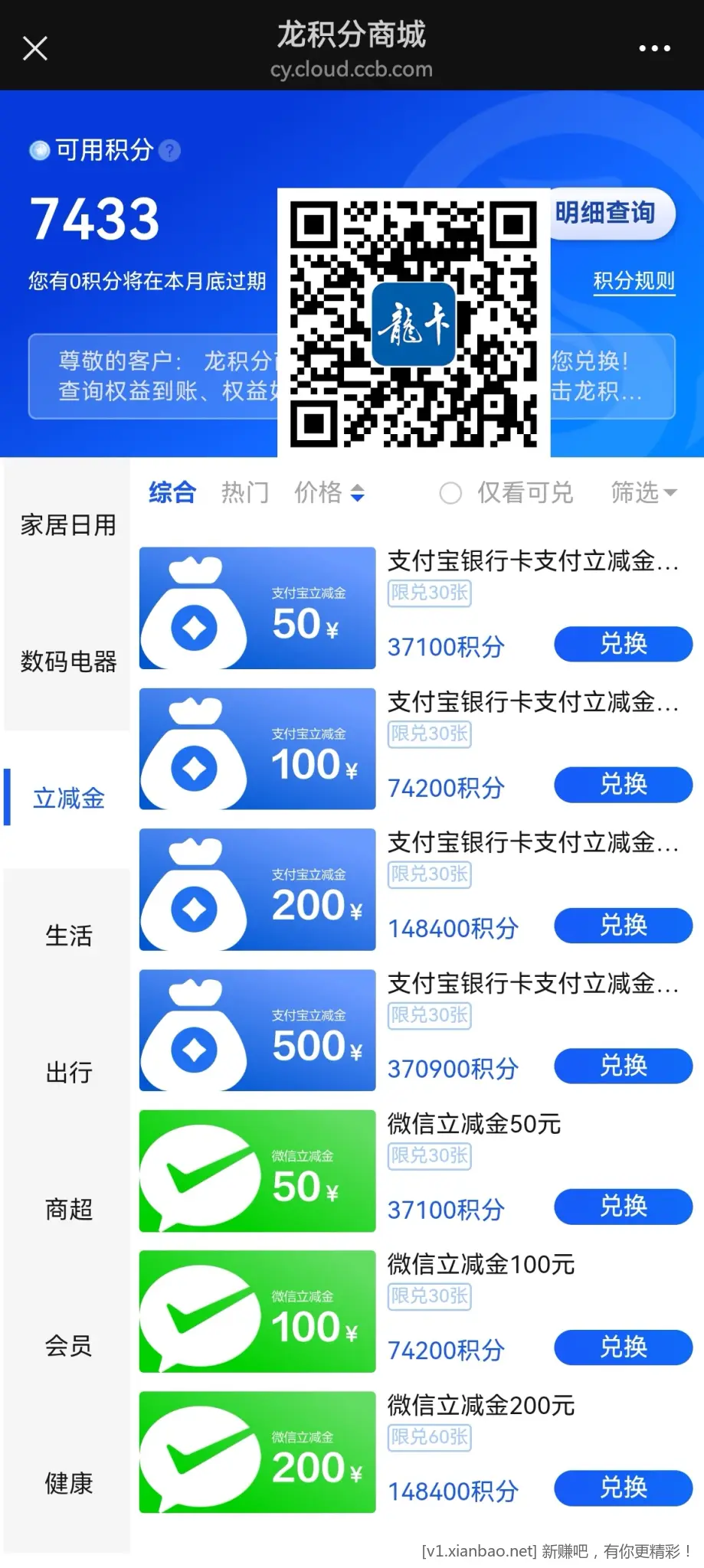The height and width of the screenshot is (1568, 704).
Task: Open the help icon beside 可用积分
Action: click(x=169, y=150)
